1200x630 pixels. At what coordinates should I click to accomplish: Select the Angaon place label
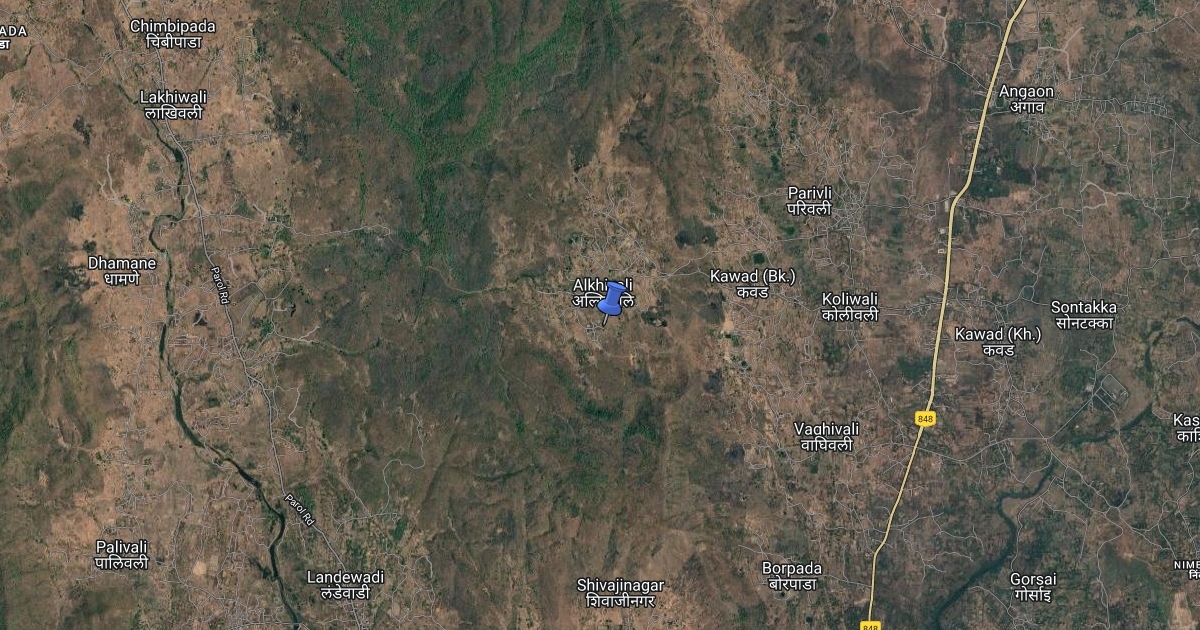coord(1026,98)
